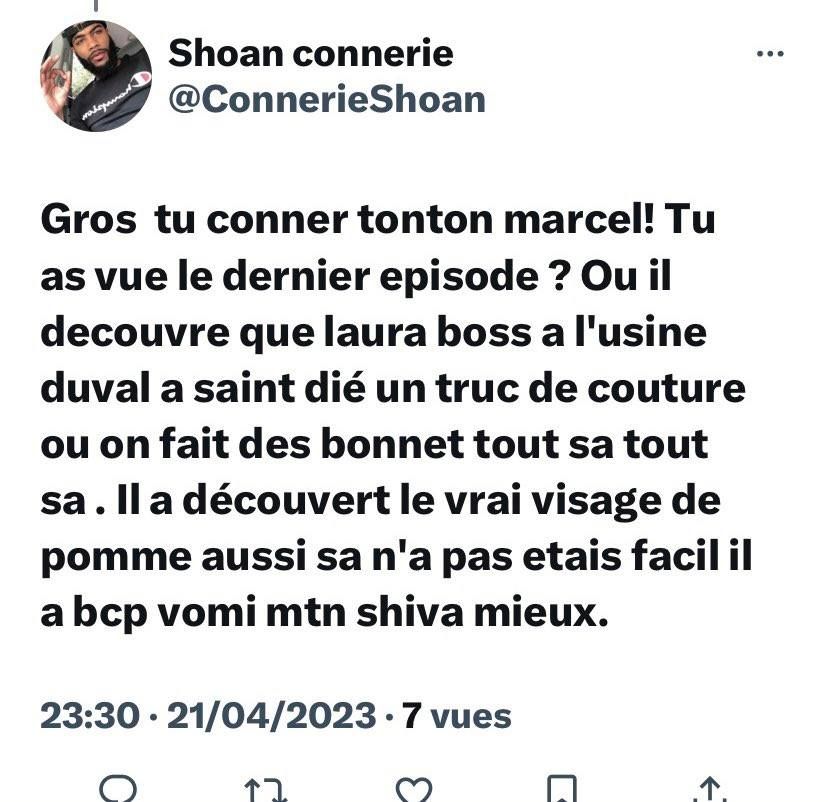Open the tweet's three-dot overflow menu

(x=769, y=55)
